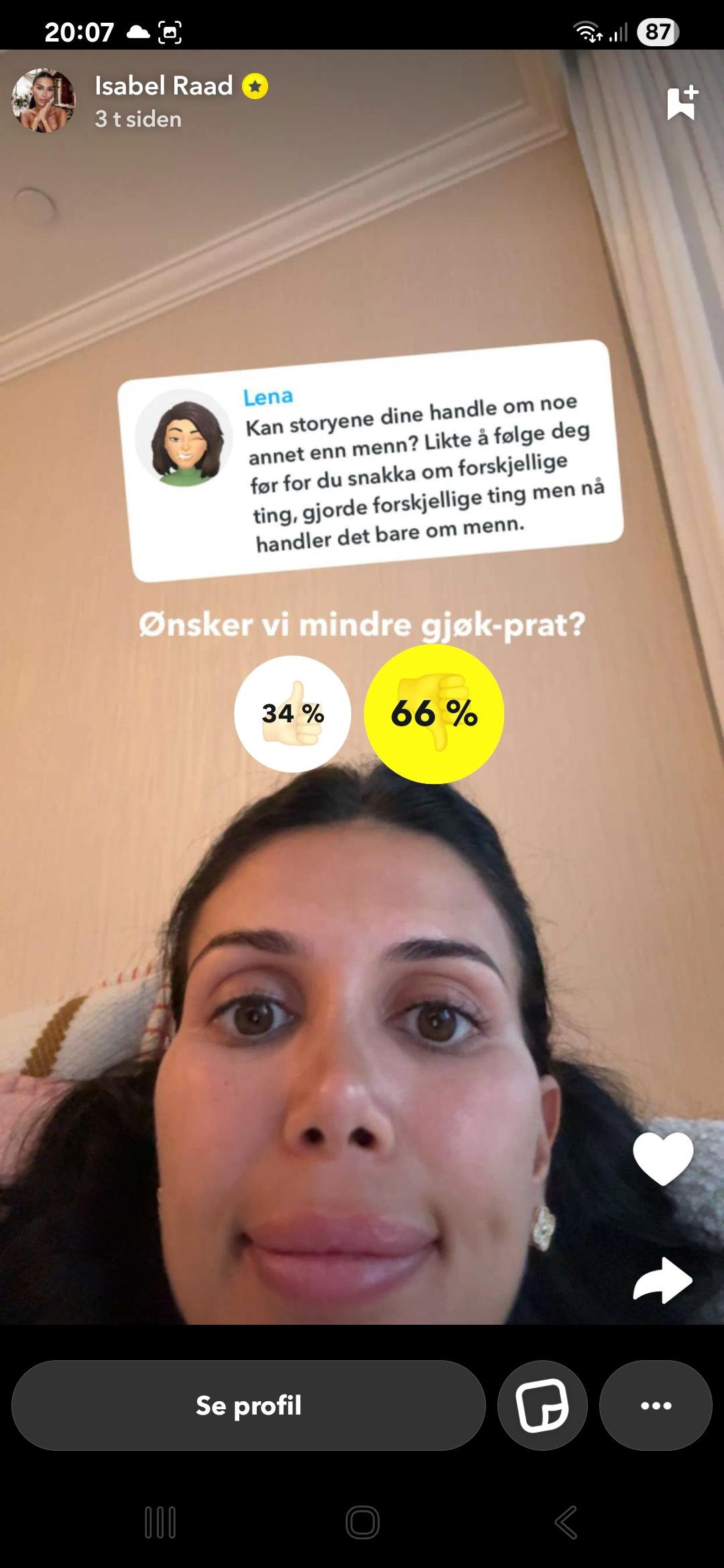Subscribe with the bookmark plus icon
The height and width of the screenshot is (1568, 724).
click(682, 103)
